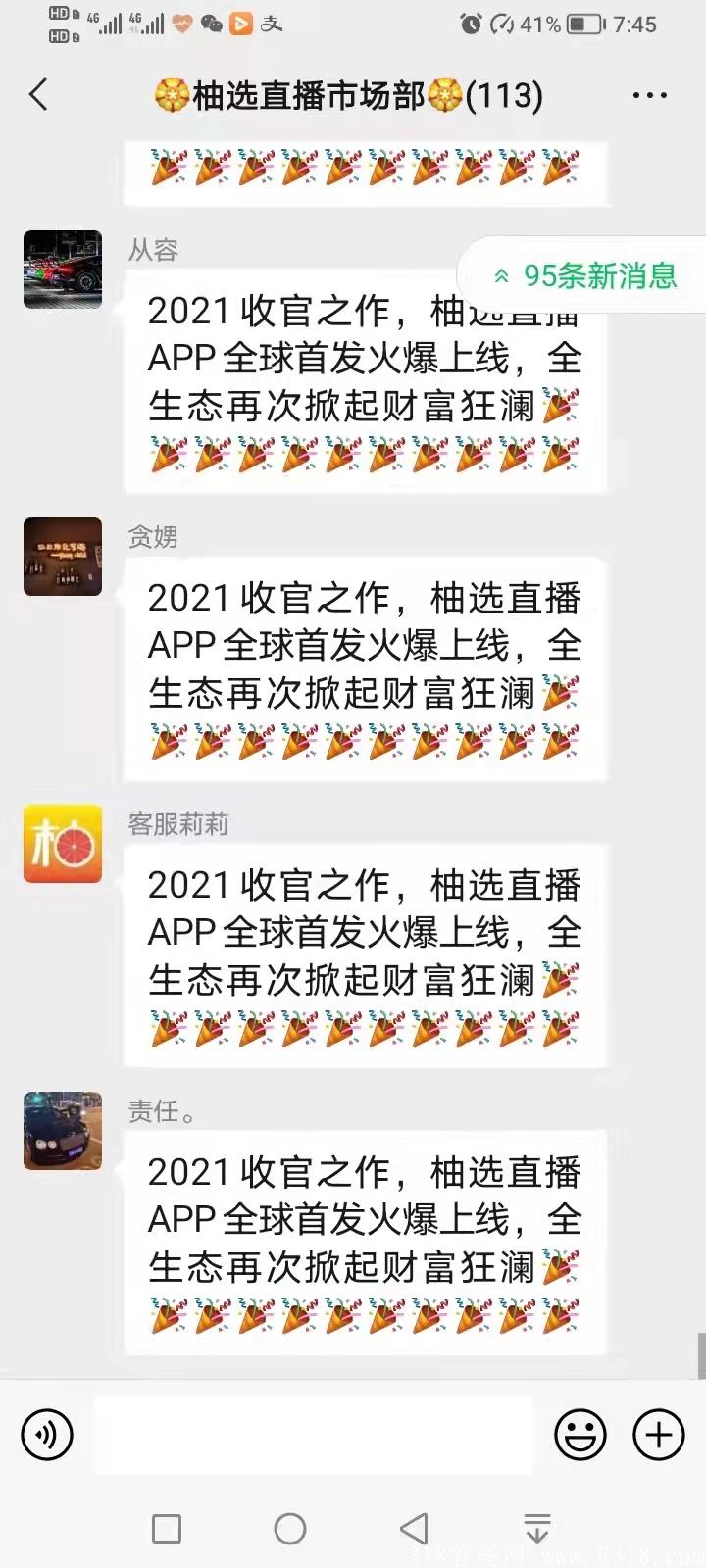Tap the system back triangle button
Image resolution: width=706 pixels, height=1568 pixels.
[x=414, y=1528]
